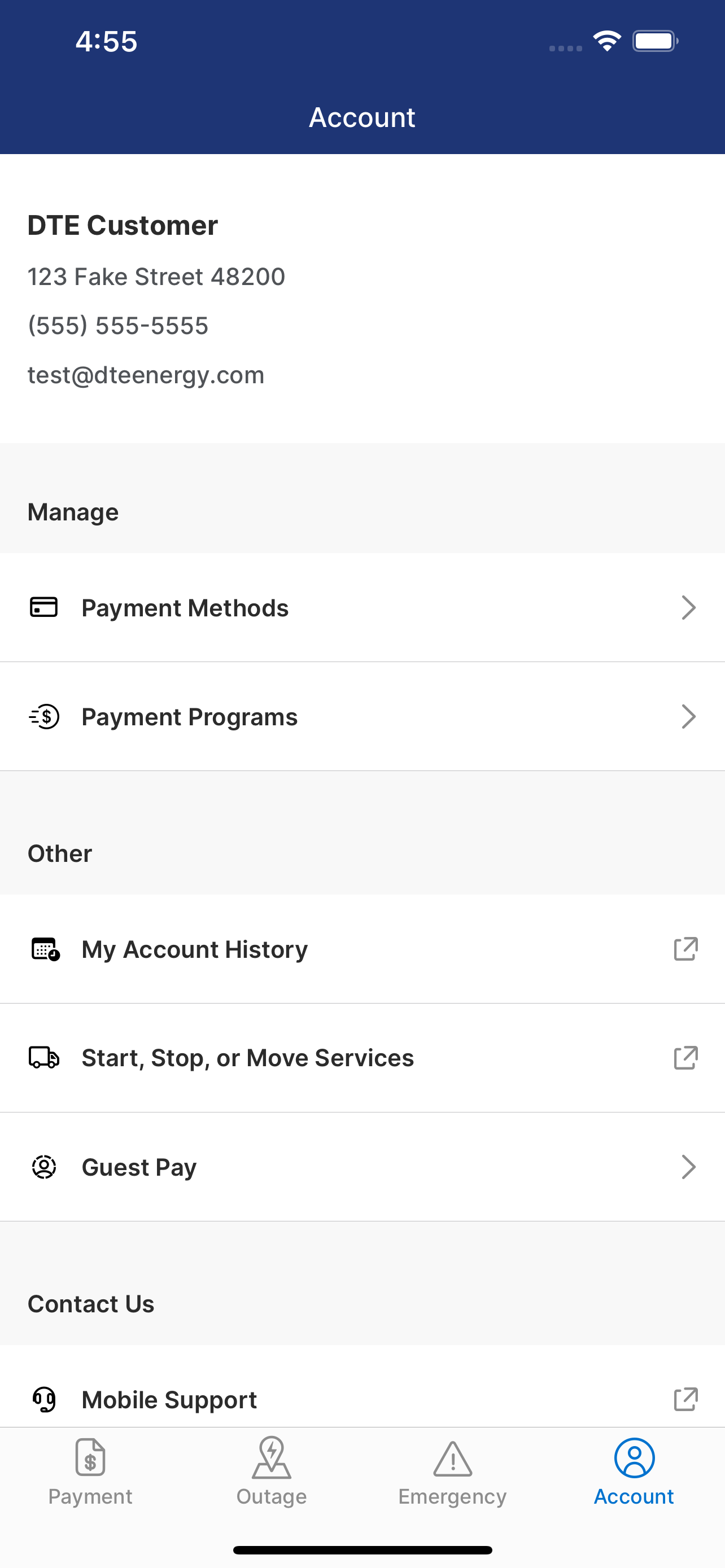
Task: Open Payment Programs
Action: coord(362,716)
